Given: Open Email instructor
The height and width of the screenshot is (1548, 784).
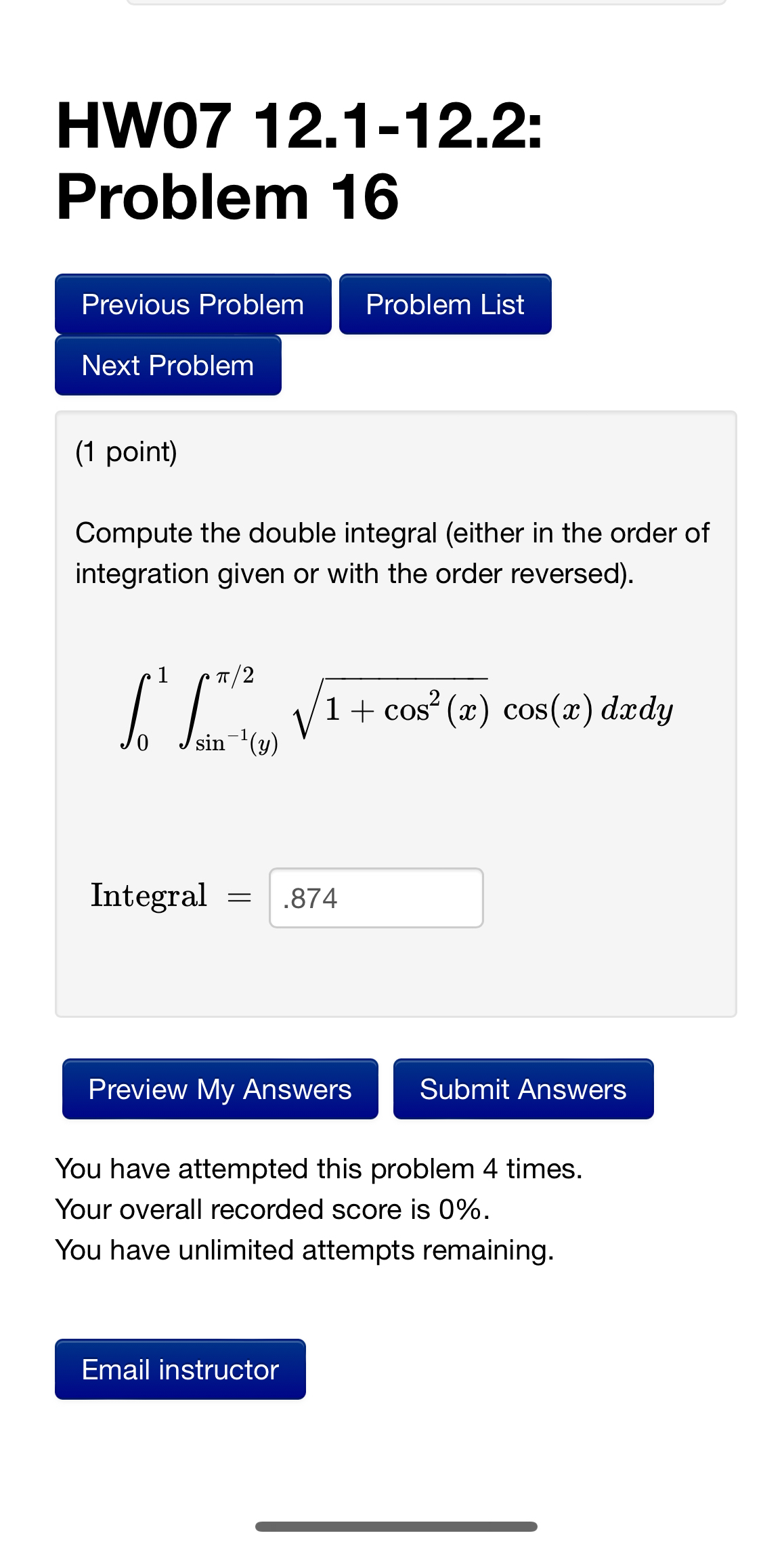Looking at the screenshot, I should [x=179, y=1370].
